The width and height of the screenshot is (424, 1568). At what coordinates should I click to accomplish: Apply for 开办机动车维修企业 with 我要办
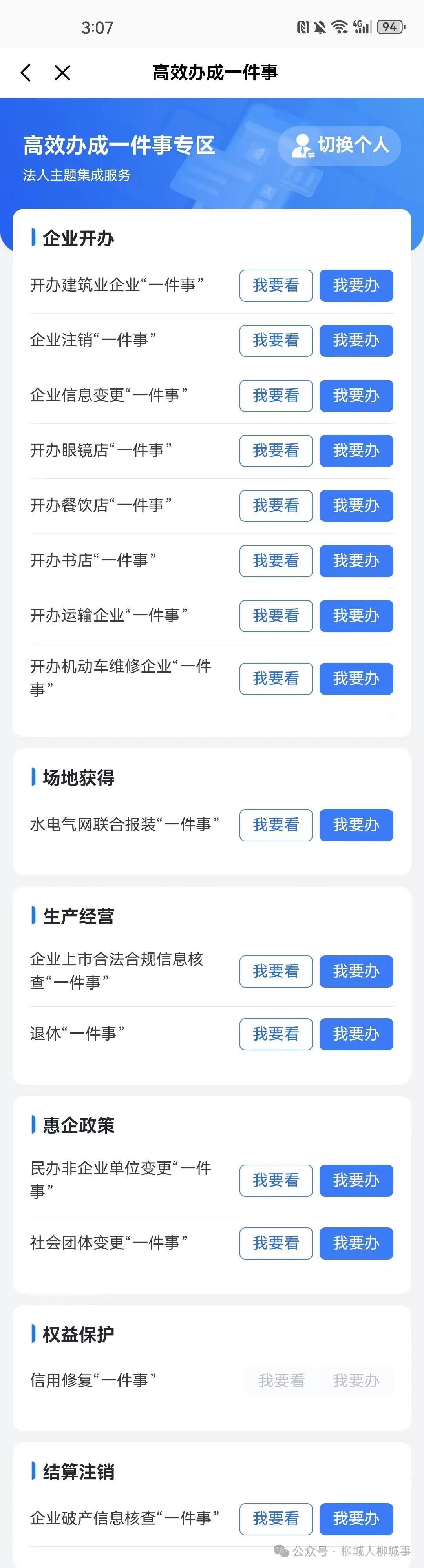(356, 679)
